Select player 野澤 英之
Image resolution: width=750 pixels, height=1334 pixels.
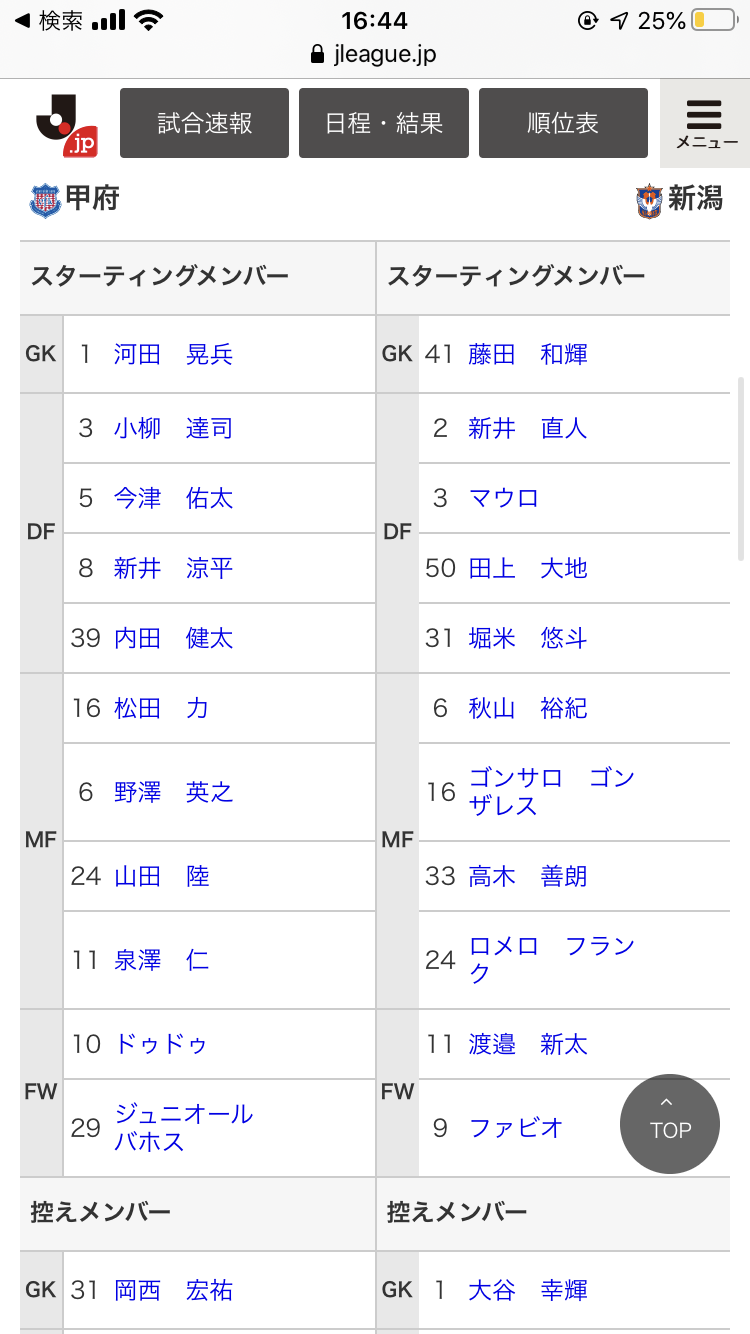coord(173,792)
